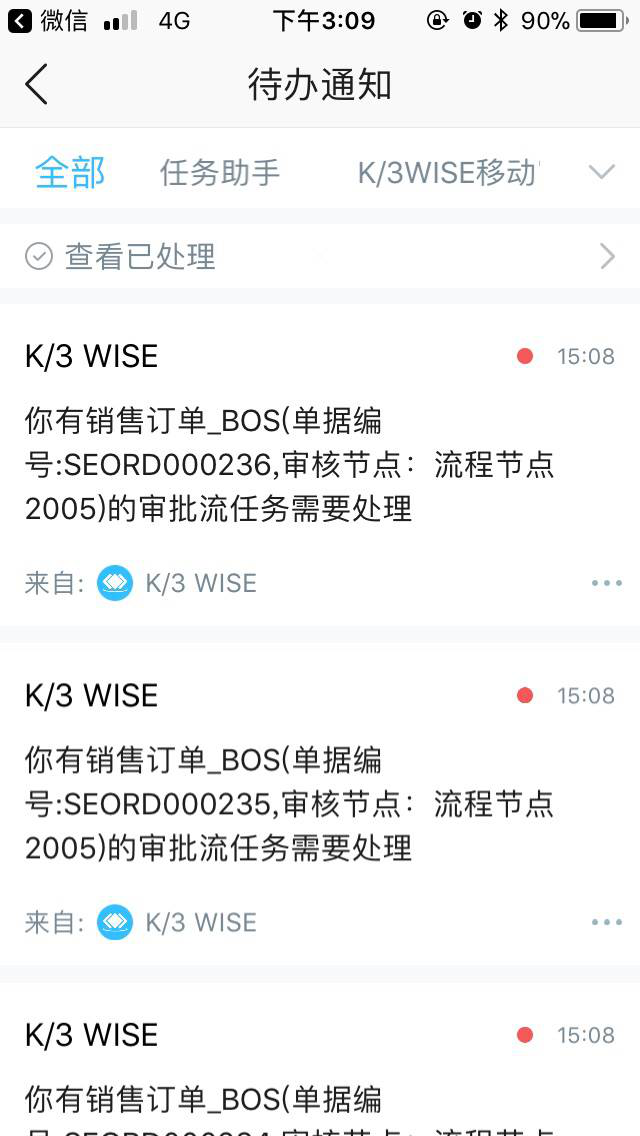Open more options for the SEORD000236 notice

click(x=606, y=583)
